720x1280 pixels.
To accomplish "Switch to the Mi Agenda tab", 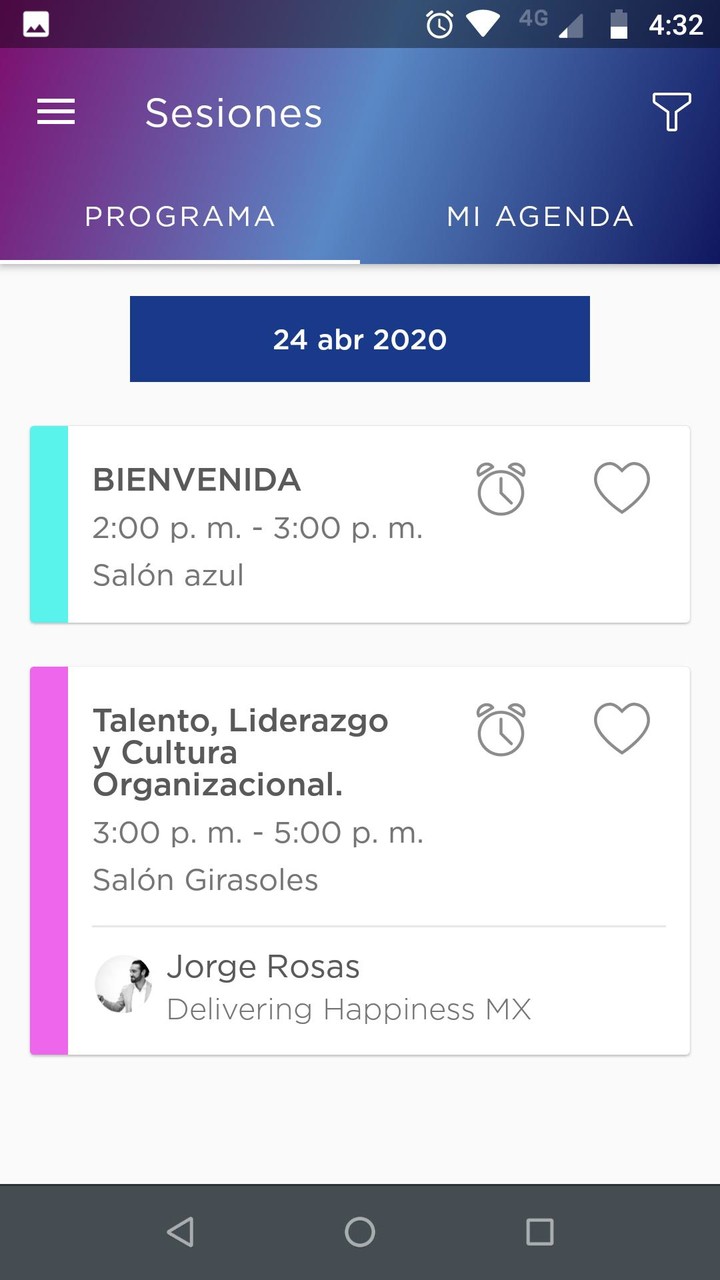I will click(x=540, y=217).
